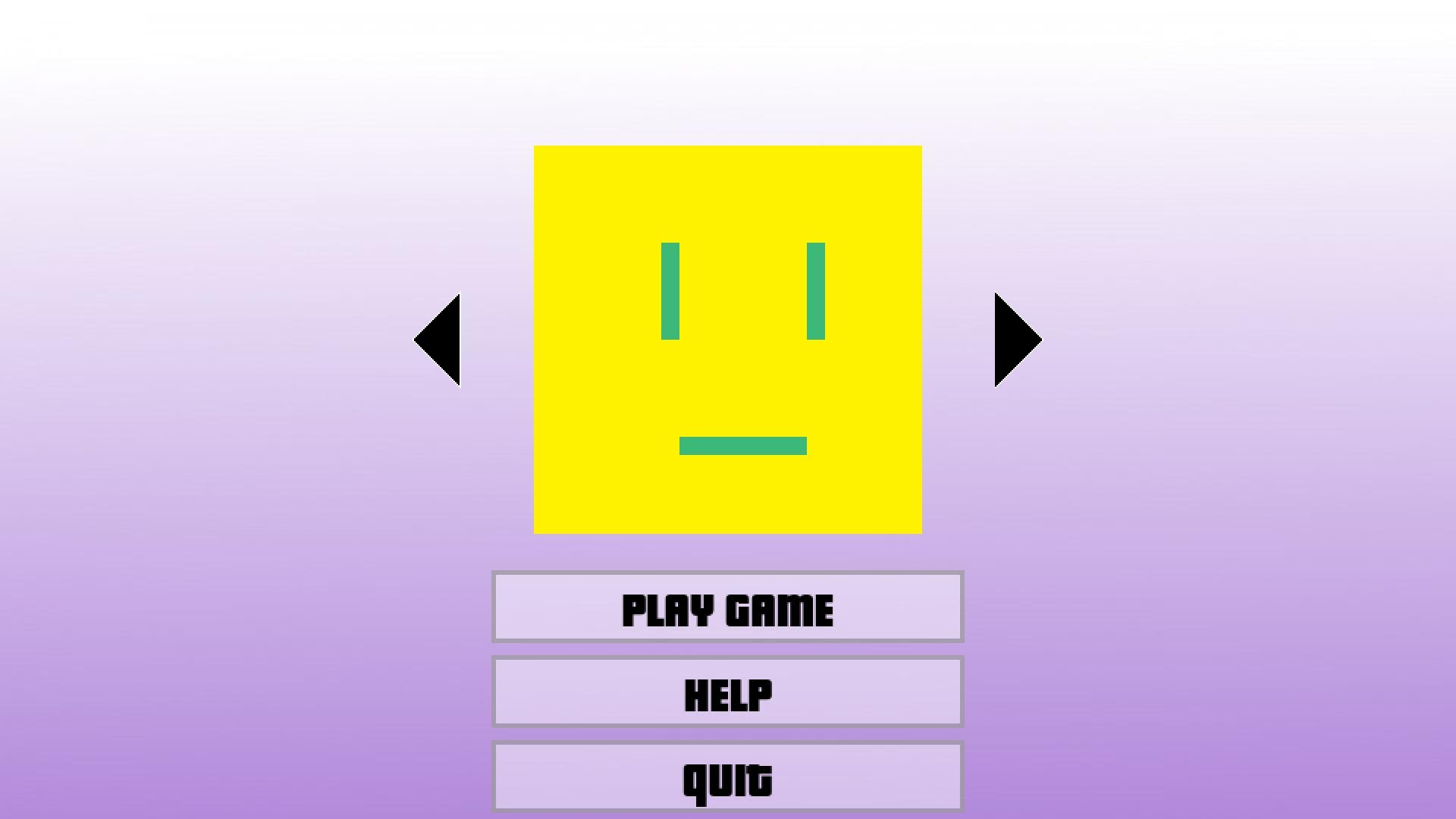The width and height of the screenshot is (1456, 819).
Task: Quit the game
Action: pos(728,777)
